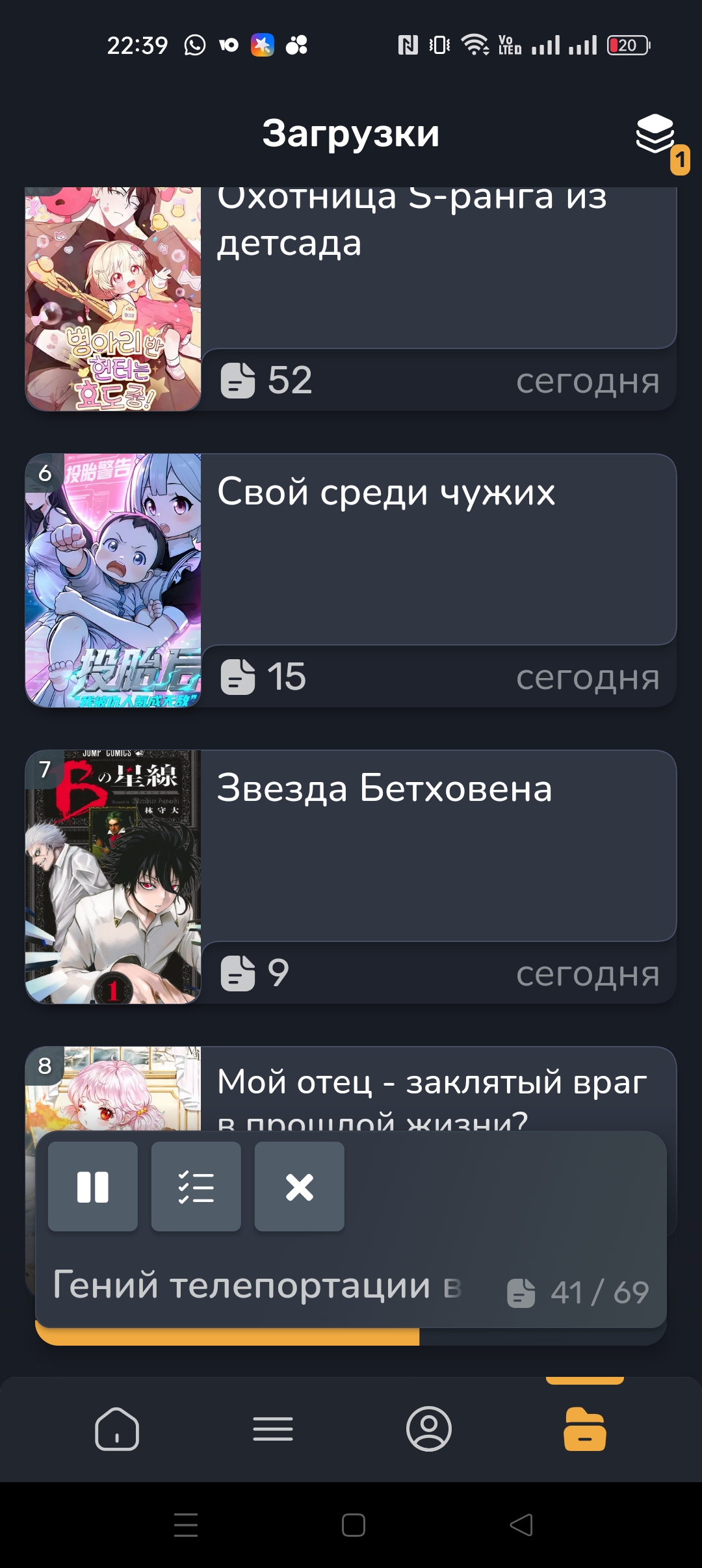Go to the home tab
This screenshot has height=1568, width=702.
click(x=117, y=1429)
